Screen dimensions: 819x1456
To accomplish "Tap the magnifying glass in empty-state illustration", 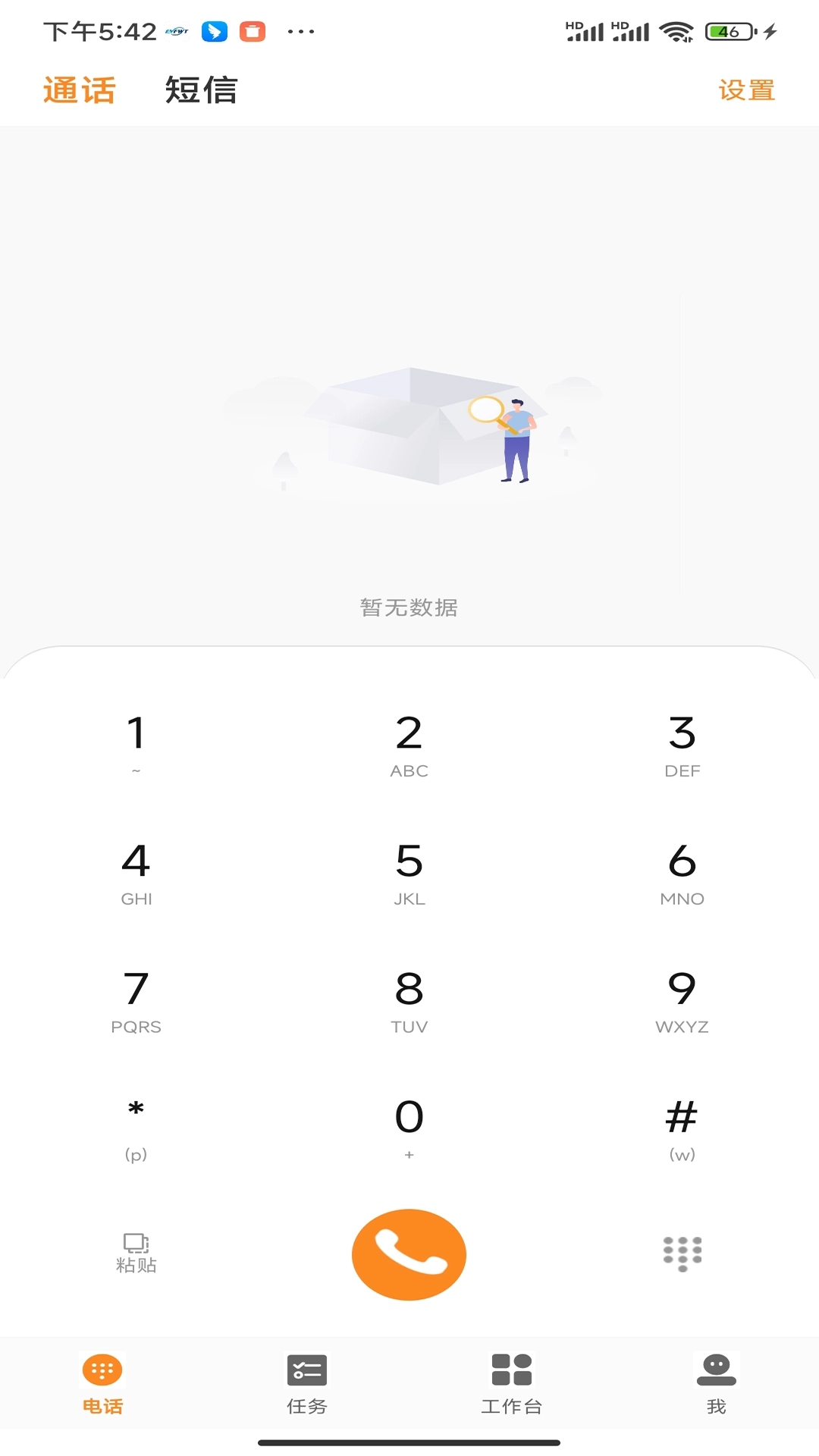I will (x=486, y=409).
